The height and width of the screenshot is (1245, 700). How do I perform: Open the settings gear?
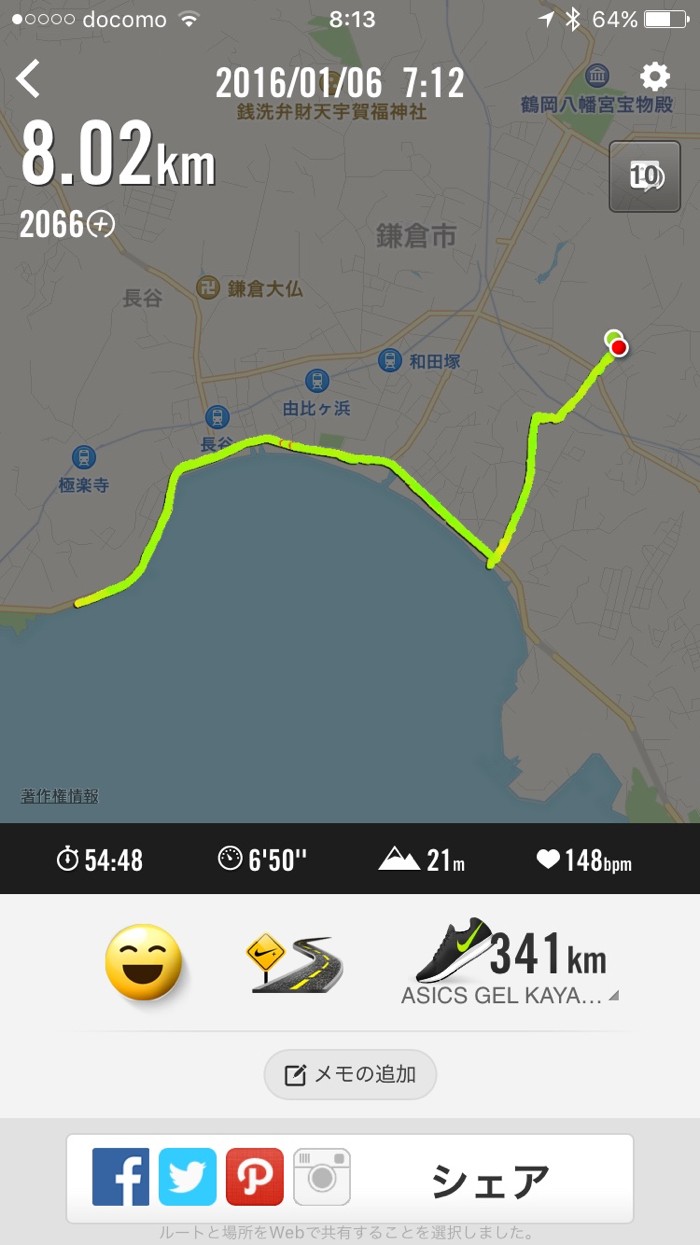(x=654, y=77)
